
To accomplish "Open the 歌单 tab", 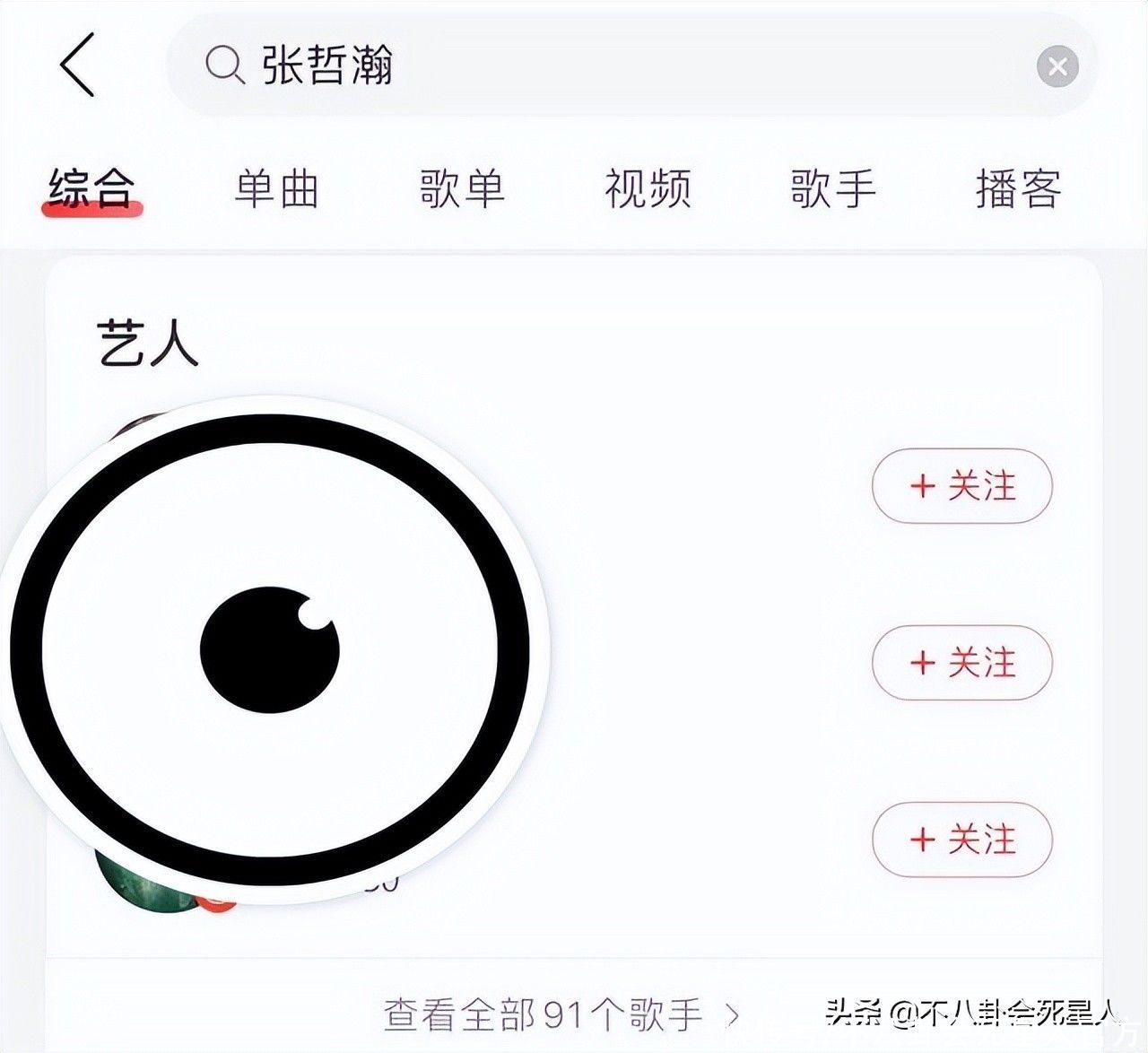I will (x=462, y=188).
